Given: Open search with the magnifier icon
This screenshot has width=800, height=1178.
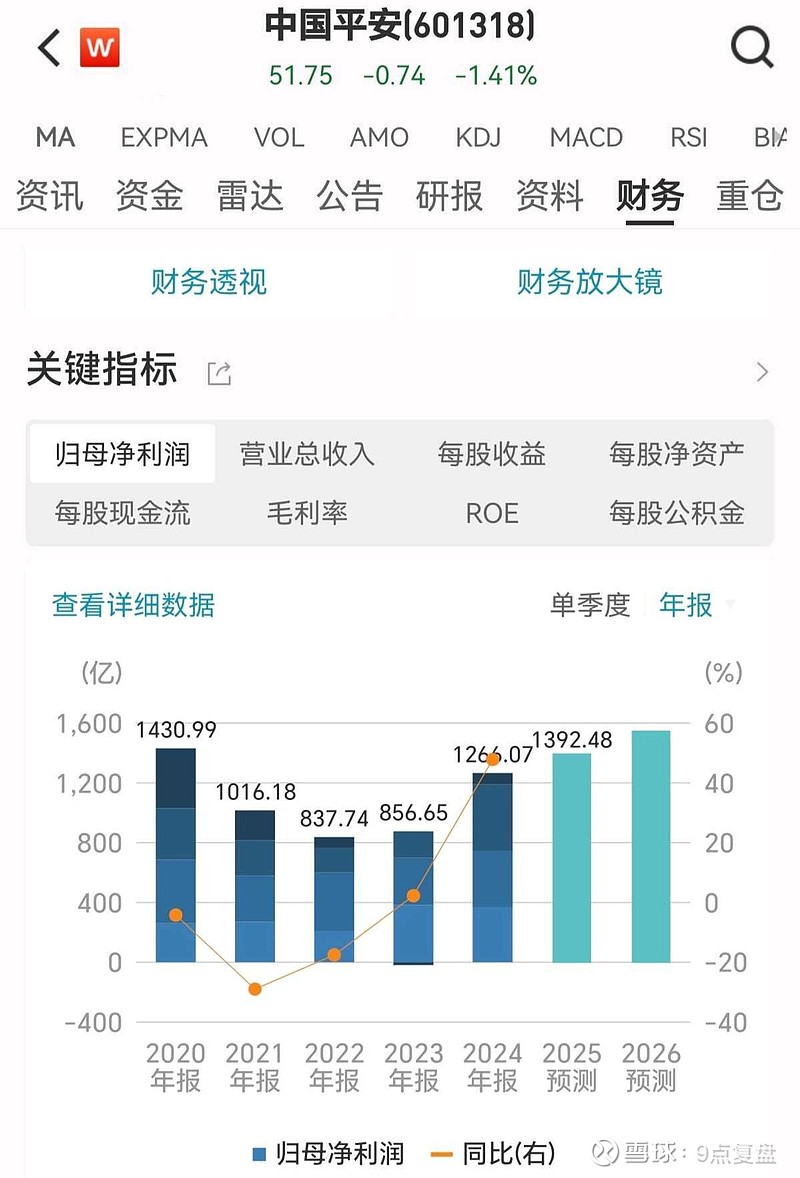Looking at the screenshot, I should pyautogui.click(x=749, y=47).
